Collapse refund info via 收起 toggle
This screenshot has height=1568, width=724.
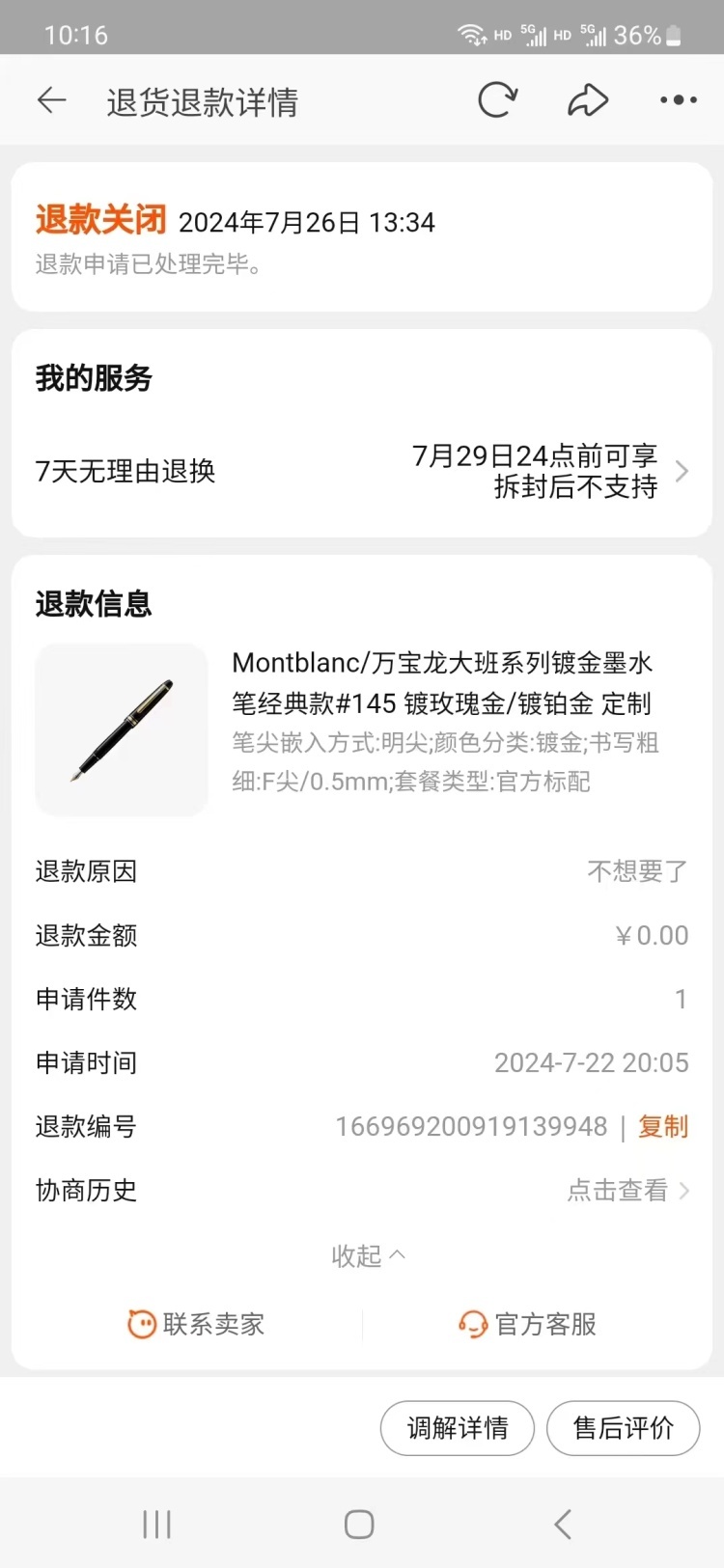(x=367, y=1255)
